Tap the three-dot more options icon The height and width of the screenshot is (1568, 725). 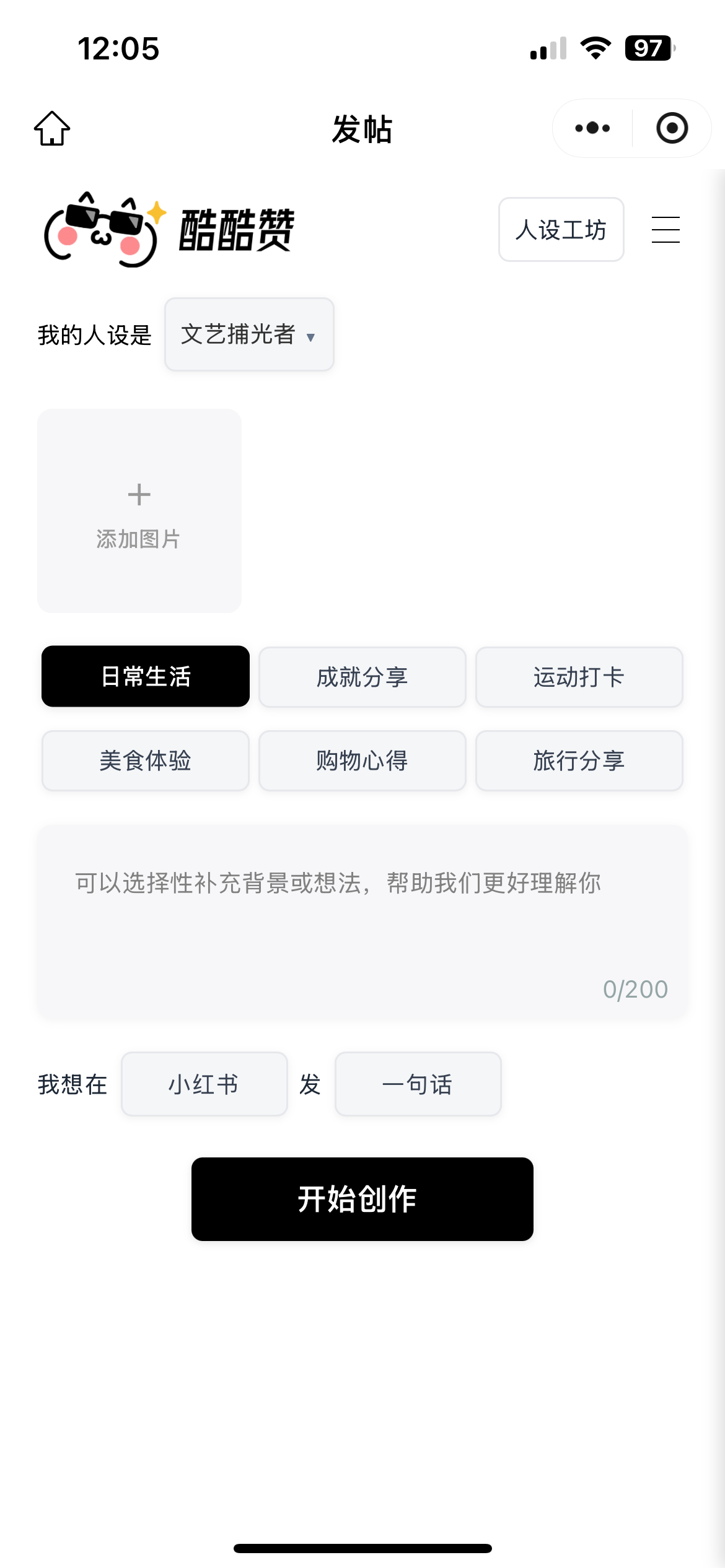click(592, 128)
